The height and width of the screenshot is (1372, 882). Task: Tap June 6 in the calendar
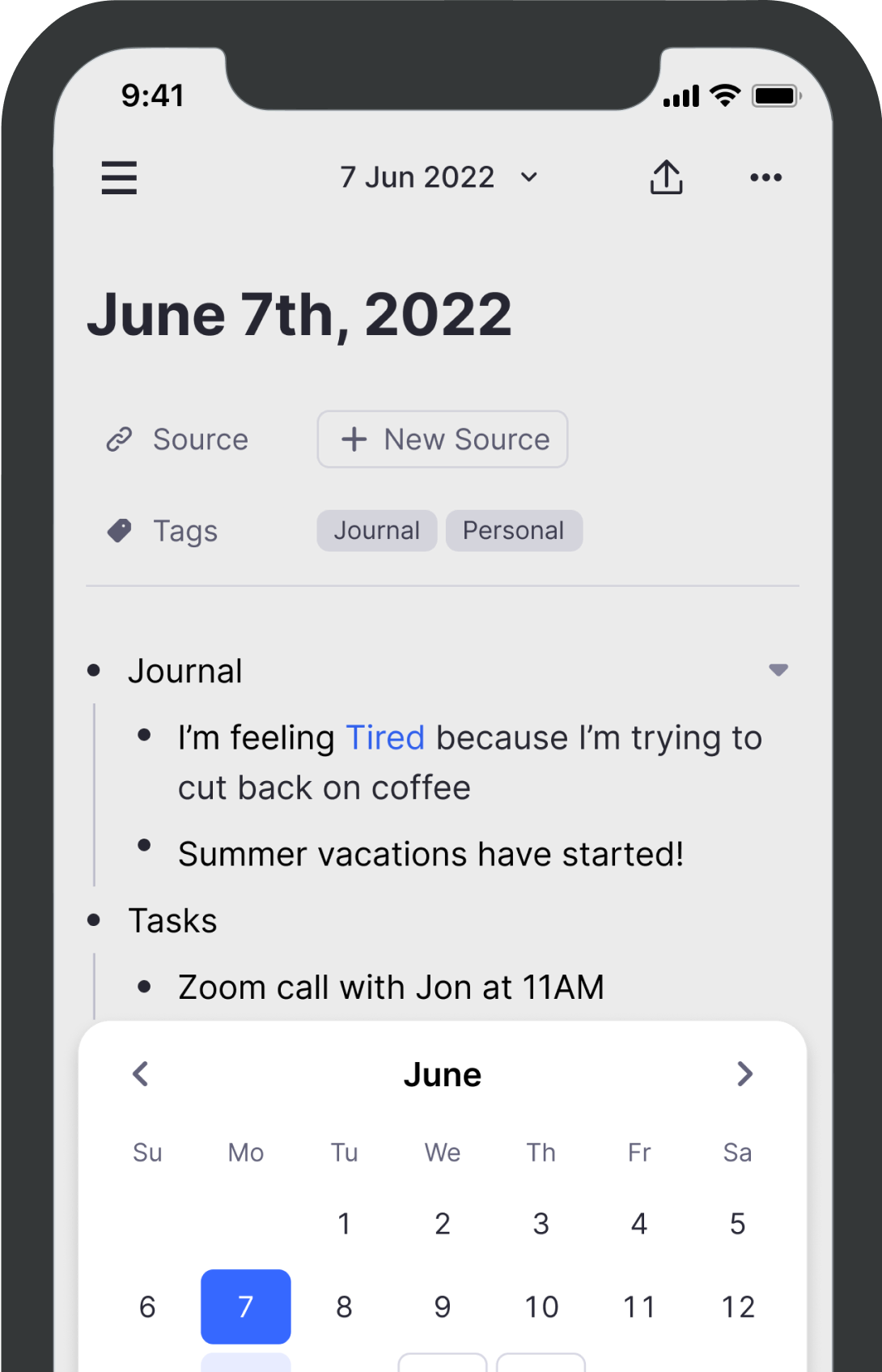coord(147,1306)
